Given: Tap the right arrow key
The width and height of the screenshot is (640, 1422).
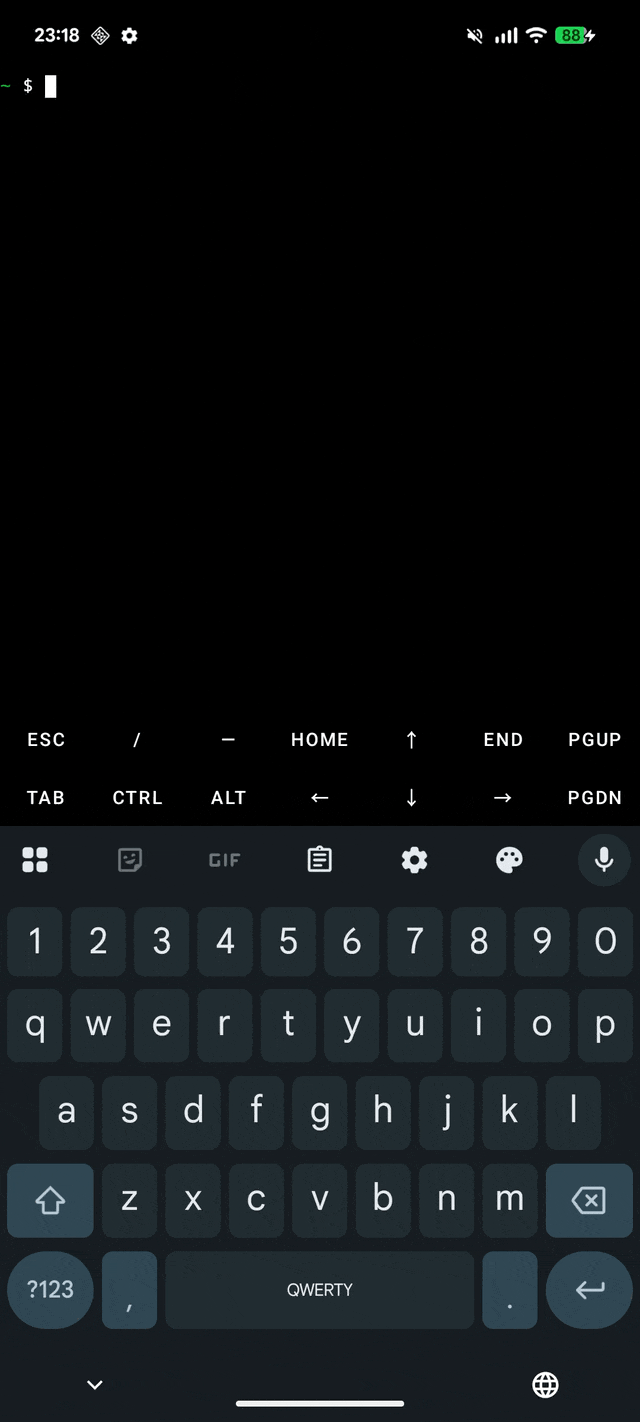Looking at the screenshot, I should pos(503,798).
